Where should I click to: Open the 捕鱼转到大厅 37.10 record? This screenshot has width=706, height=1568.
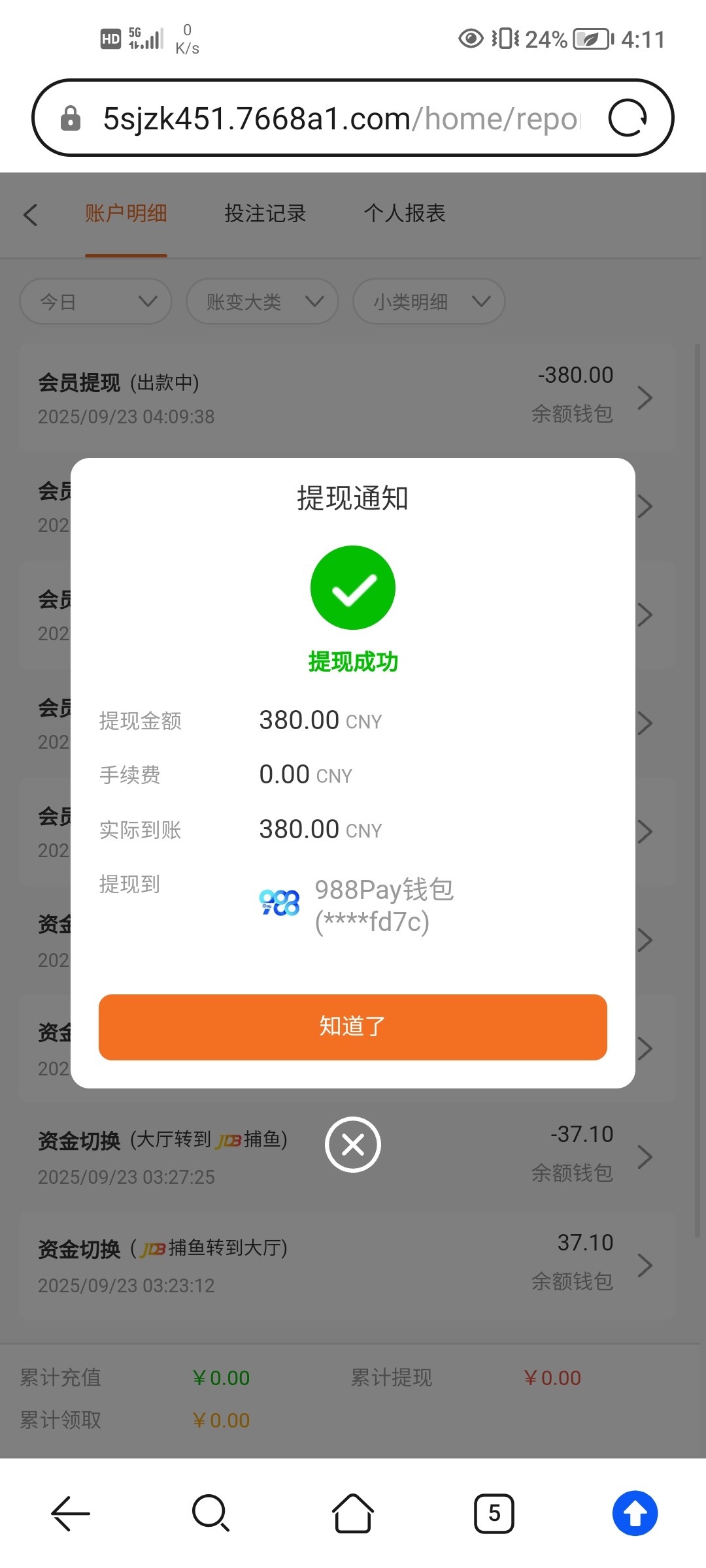tap(346, 1266)
